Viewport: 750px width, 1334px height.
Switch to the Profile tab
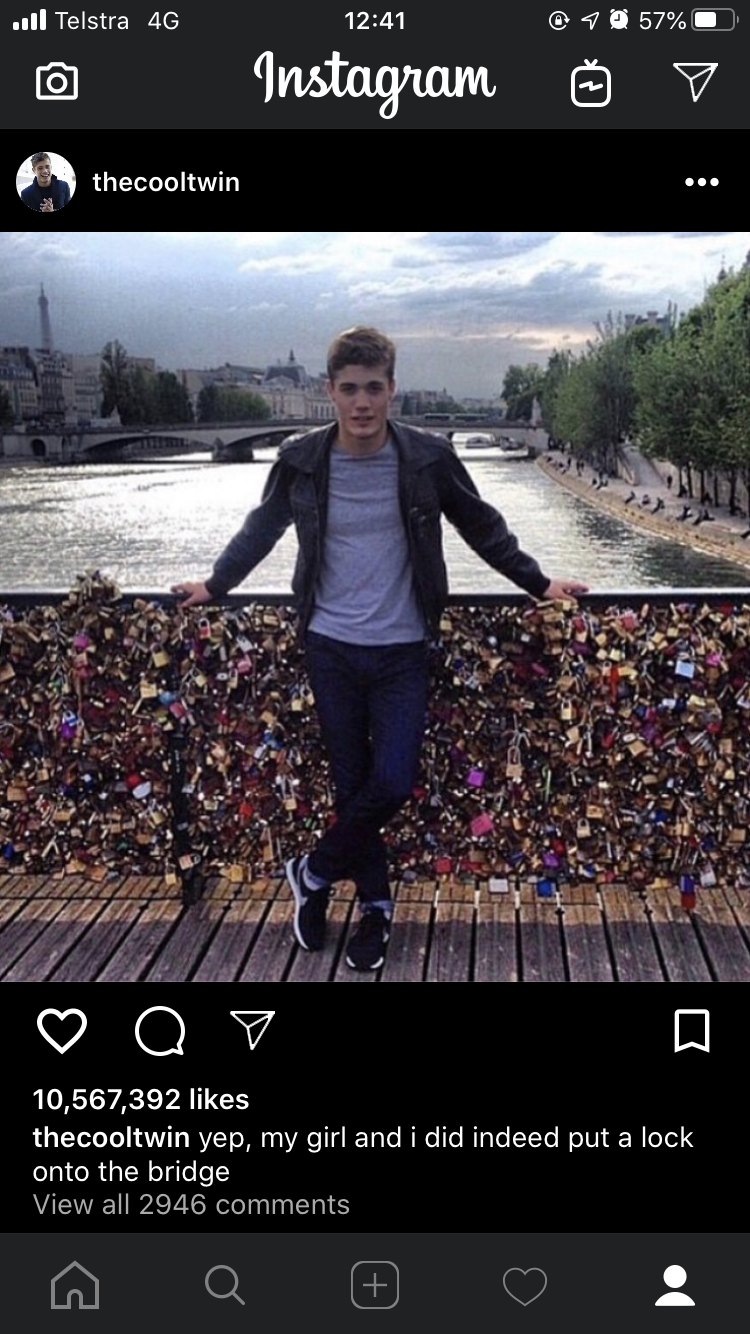pos(675,1285)
